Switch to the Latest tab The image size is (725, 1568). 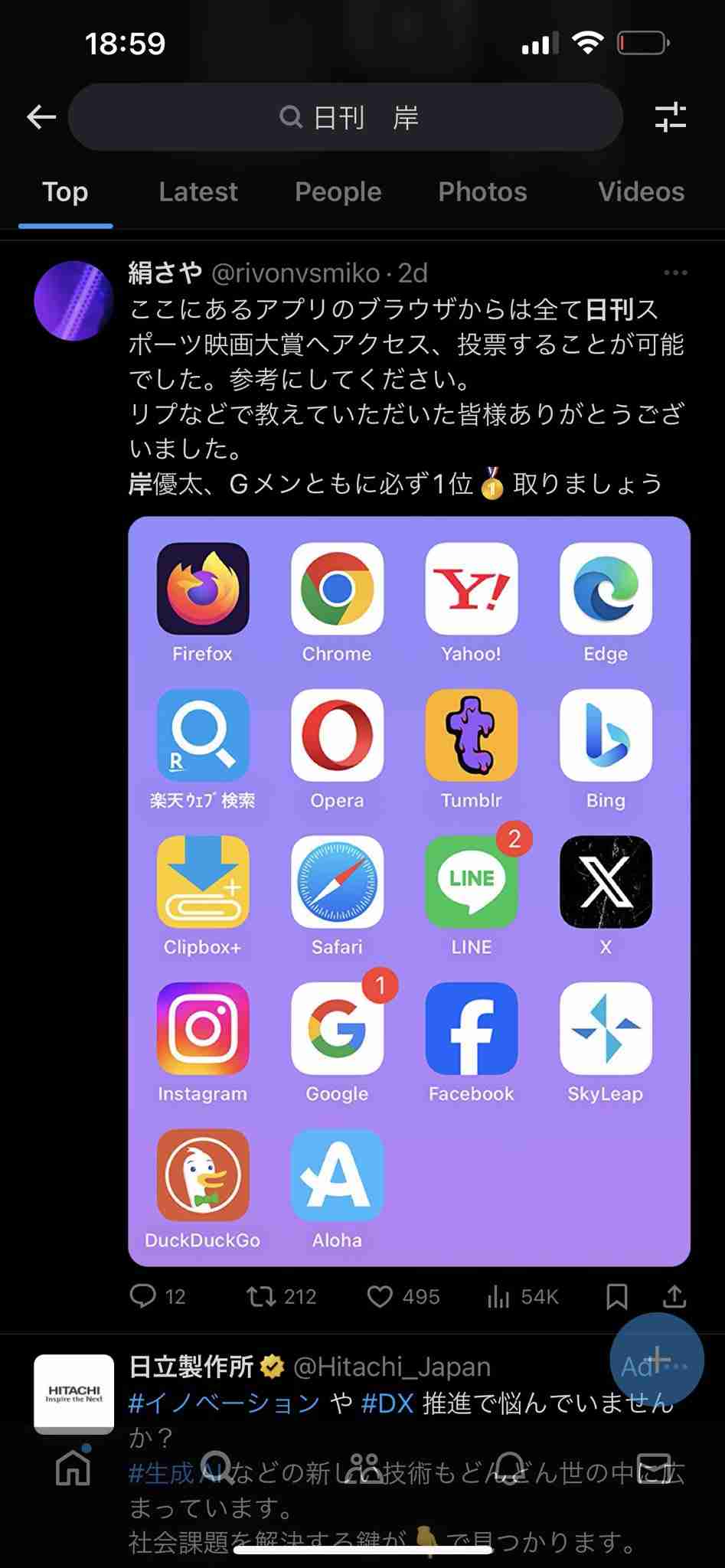pos(198,191)
